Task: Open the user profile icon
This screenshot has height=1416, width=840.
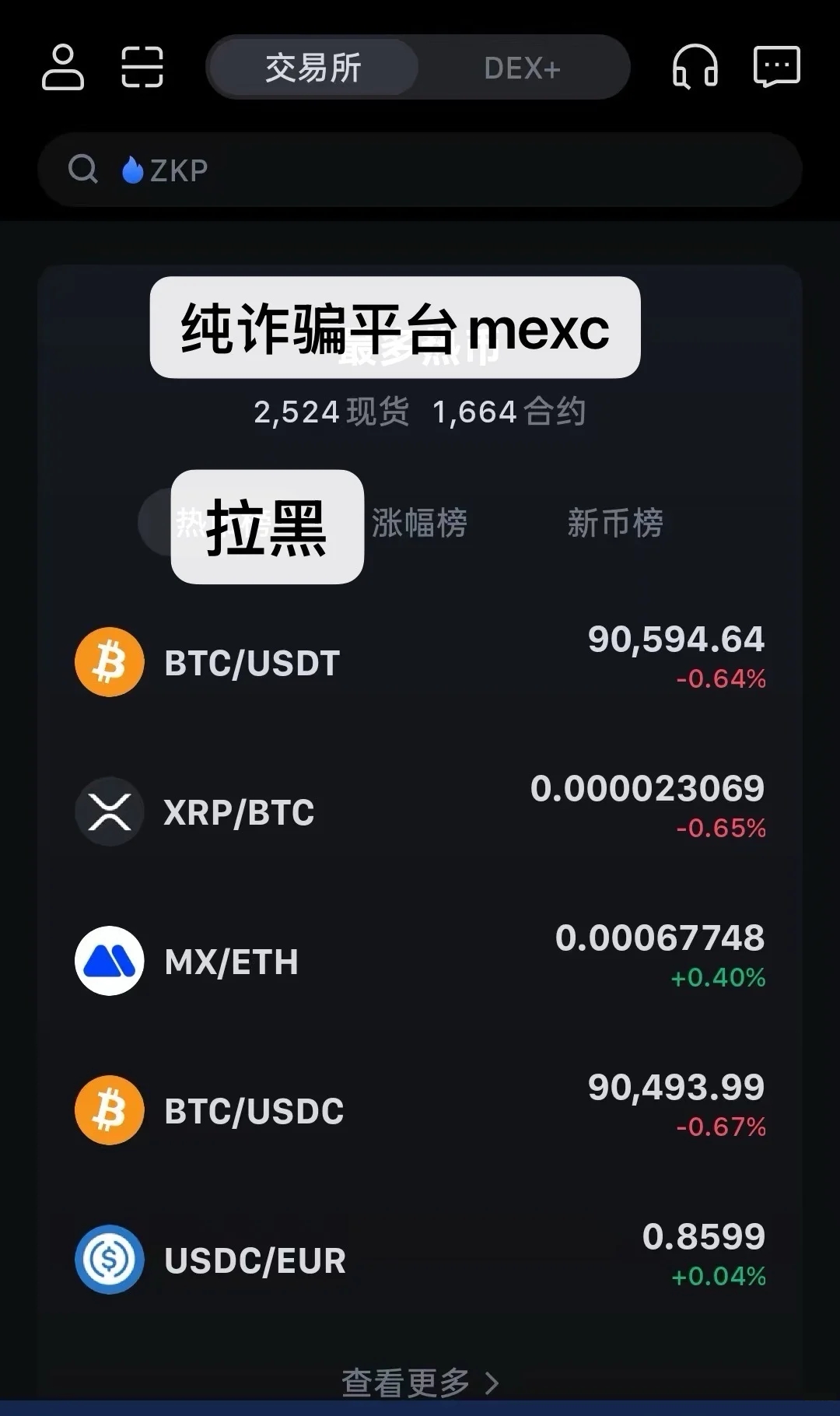Action: 62,67
